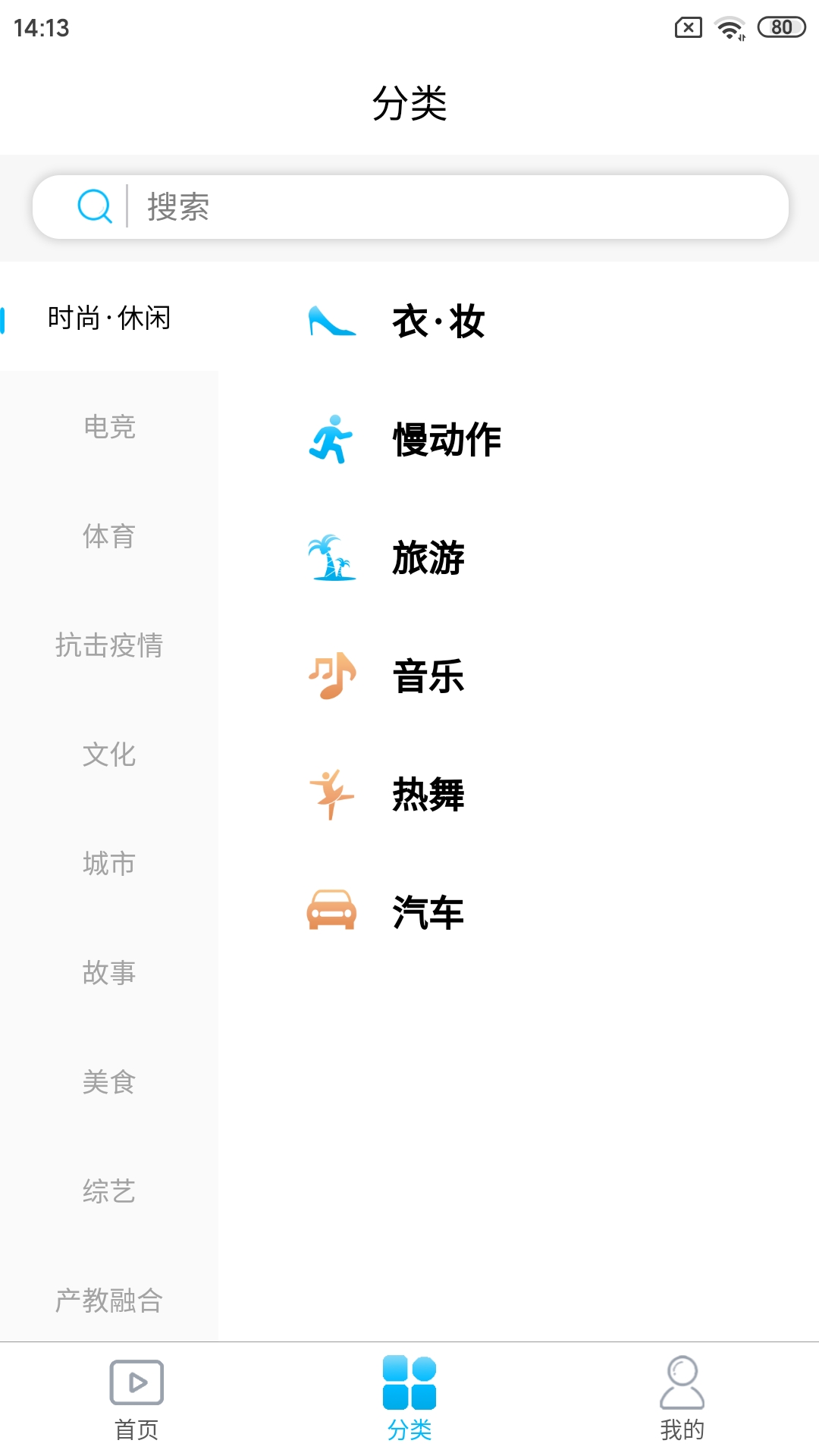
Task: Select the 产教融合 category
Action: click(x=109, y=1301)
